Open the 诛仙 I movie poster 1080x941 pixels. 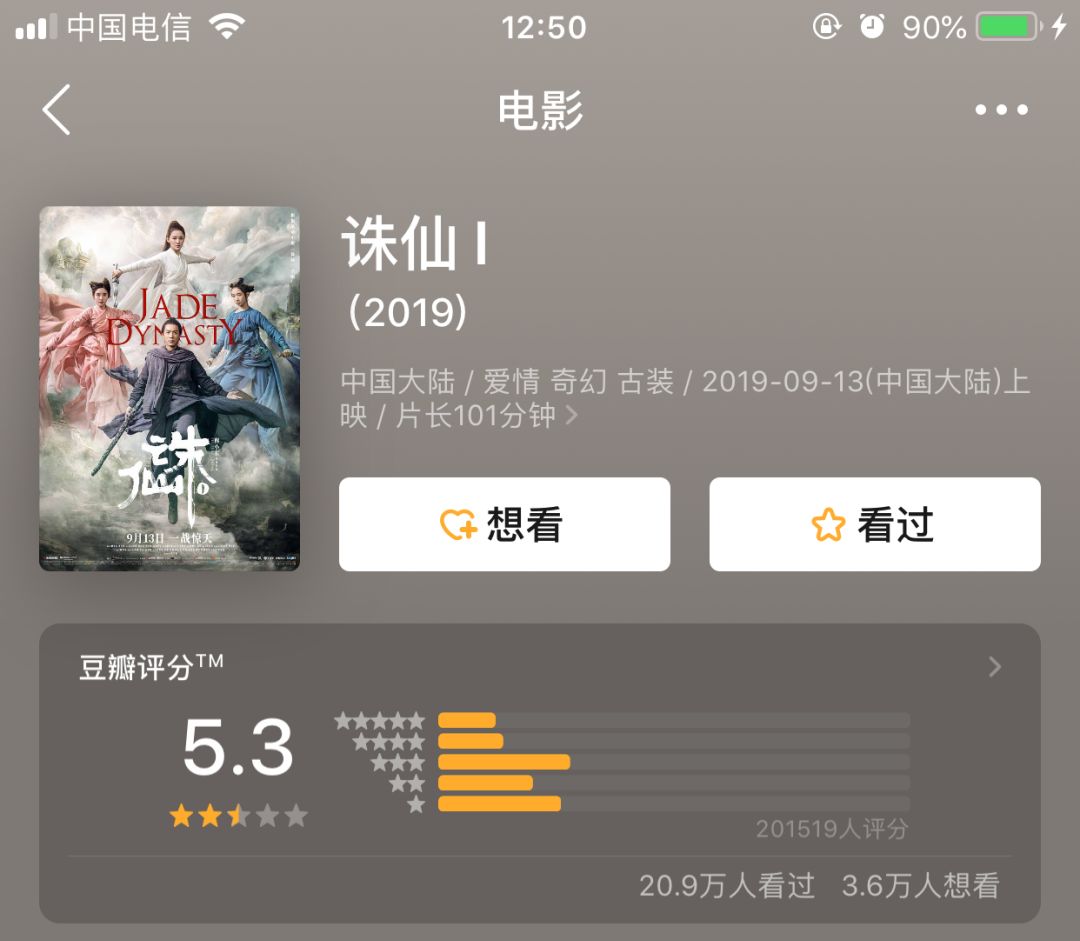coord(169,388)
